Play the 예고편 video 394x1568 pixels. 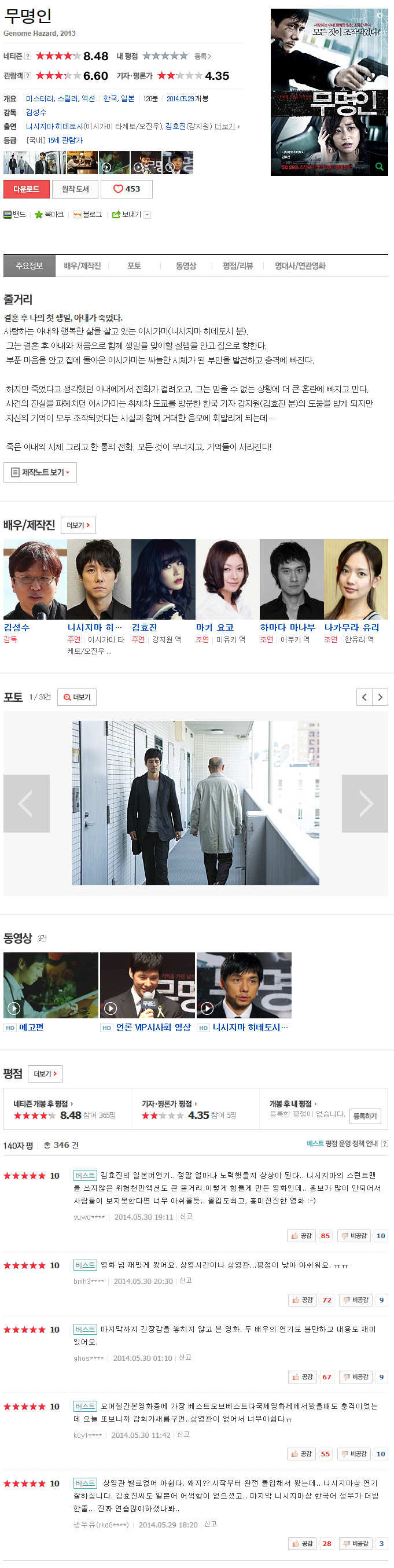(x=50, y=985)
